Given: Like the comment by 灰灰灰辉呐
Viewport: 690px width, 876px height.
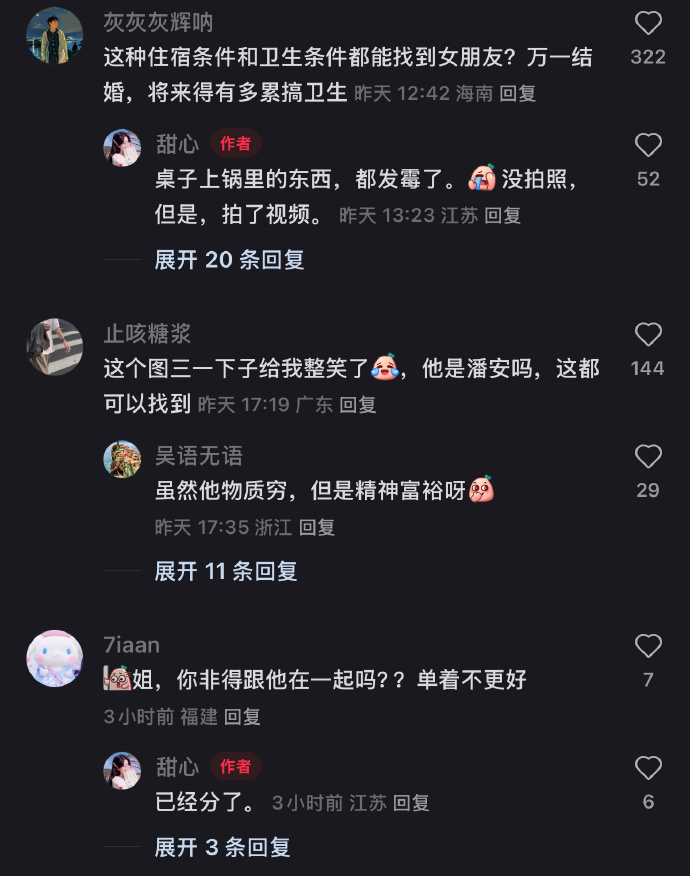Looking at the screenshot, I should point(648,23).
